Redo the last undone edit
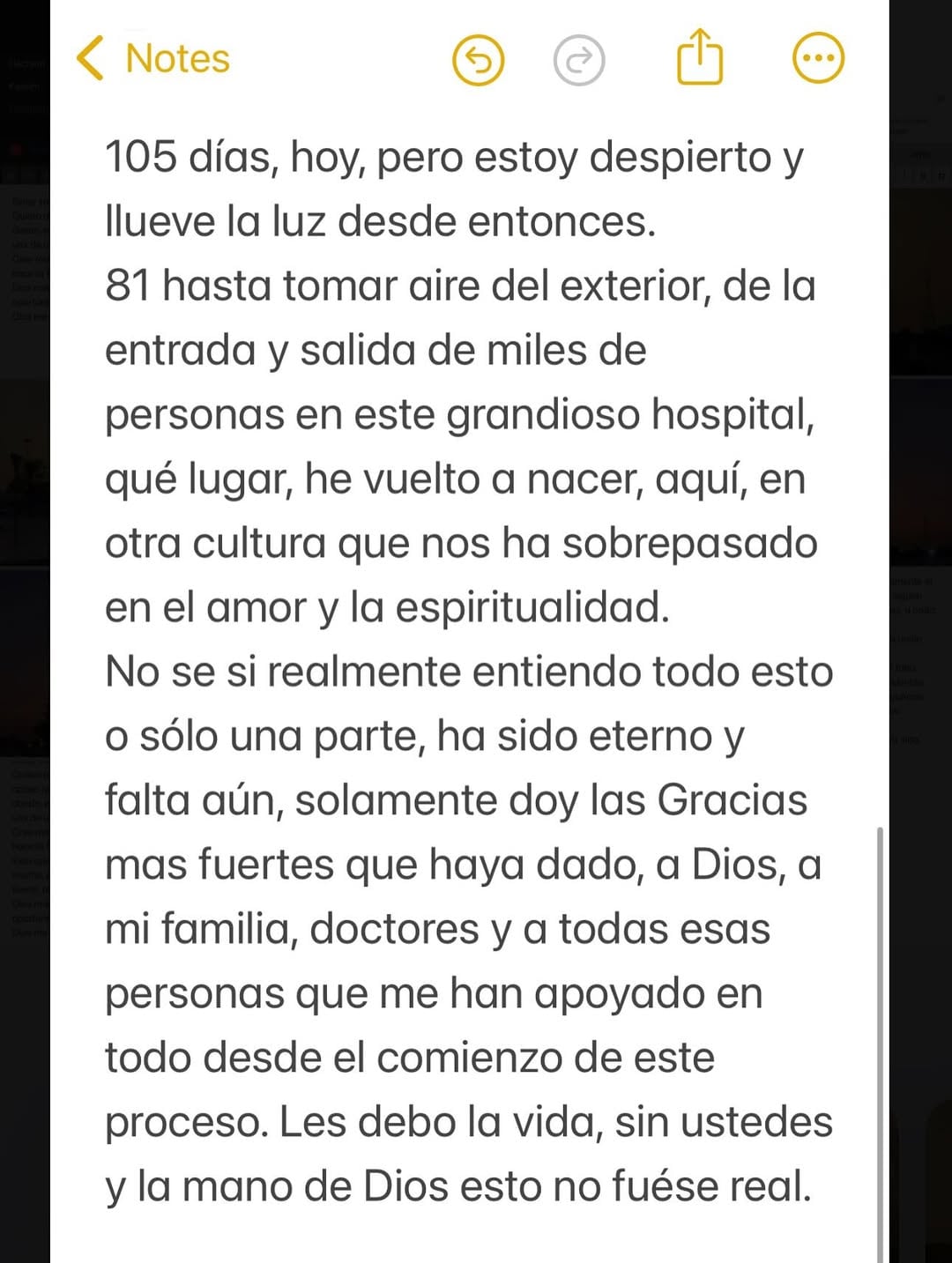 pos(579,60)
